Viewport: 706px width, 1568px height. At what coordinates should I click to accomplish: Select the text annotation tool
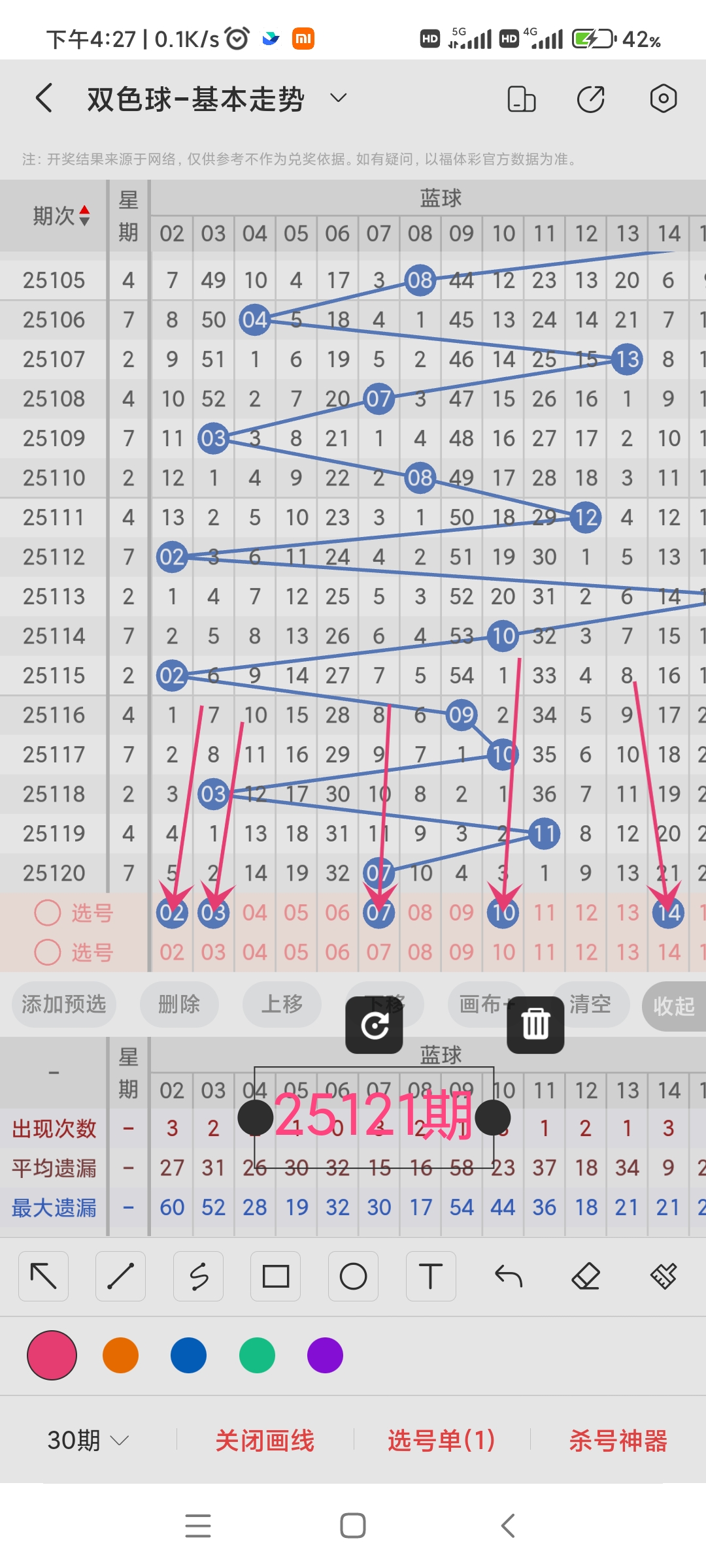click(x=430, y=1275)
